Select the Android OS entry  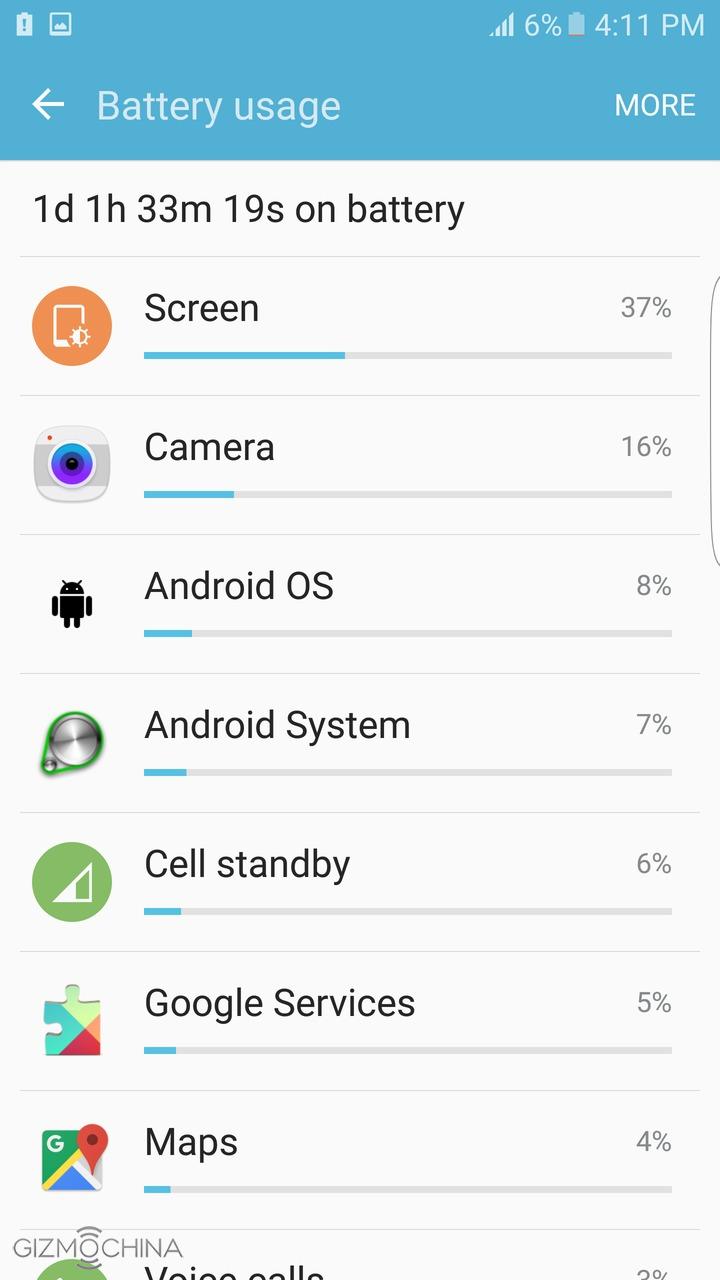tap(360, 604)
